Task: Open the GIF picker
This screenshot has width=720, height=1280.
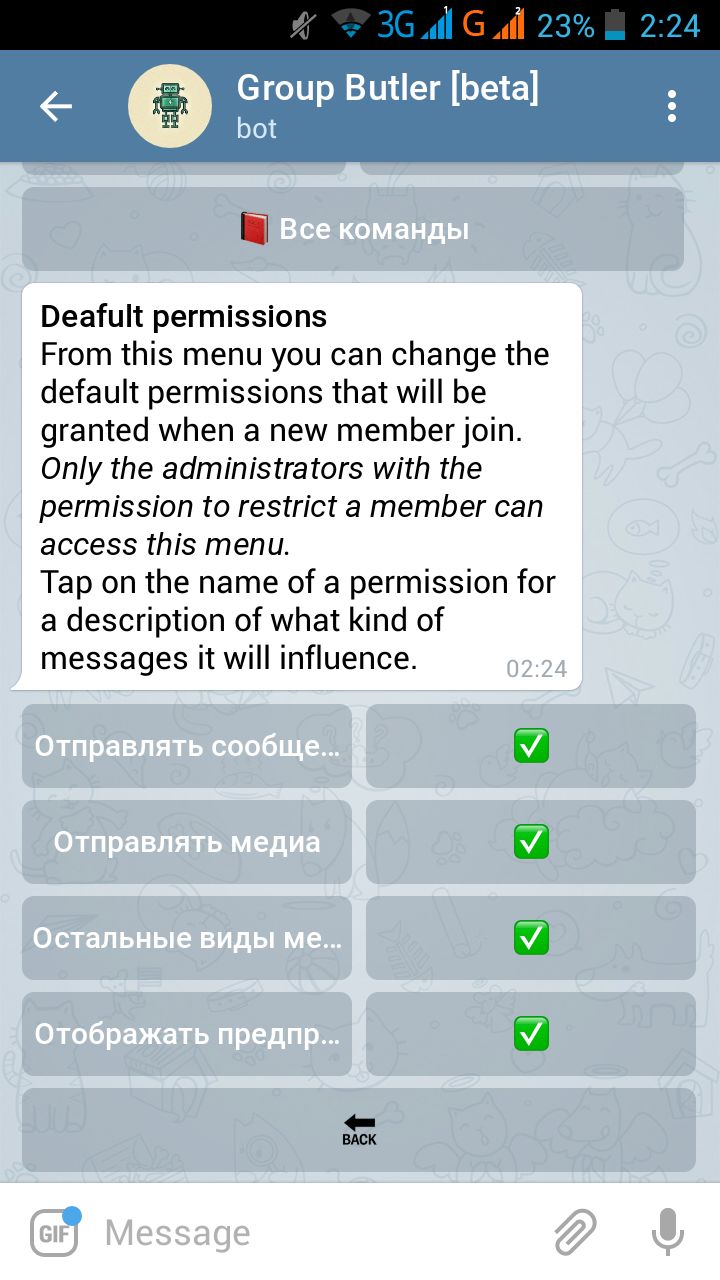Action: click(x=54, y=1232)
